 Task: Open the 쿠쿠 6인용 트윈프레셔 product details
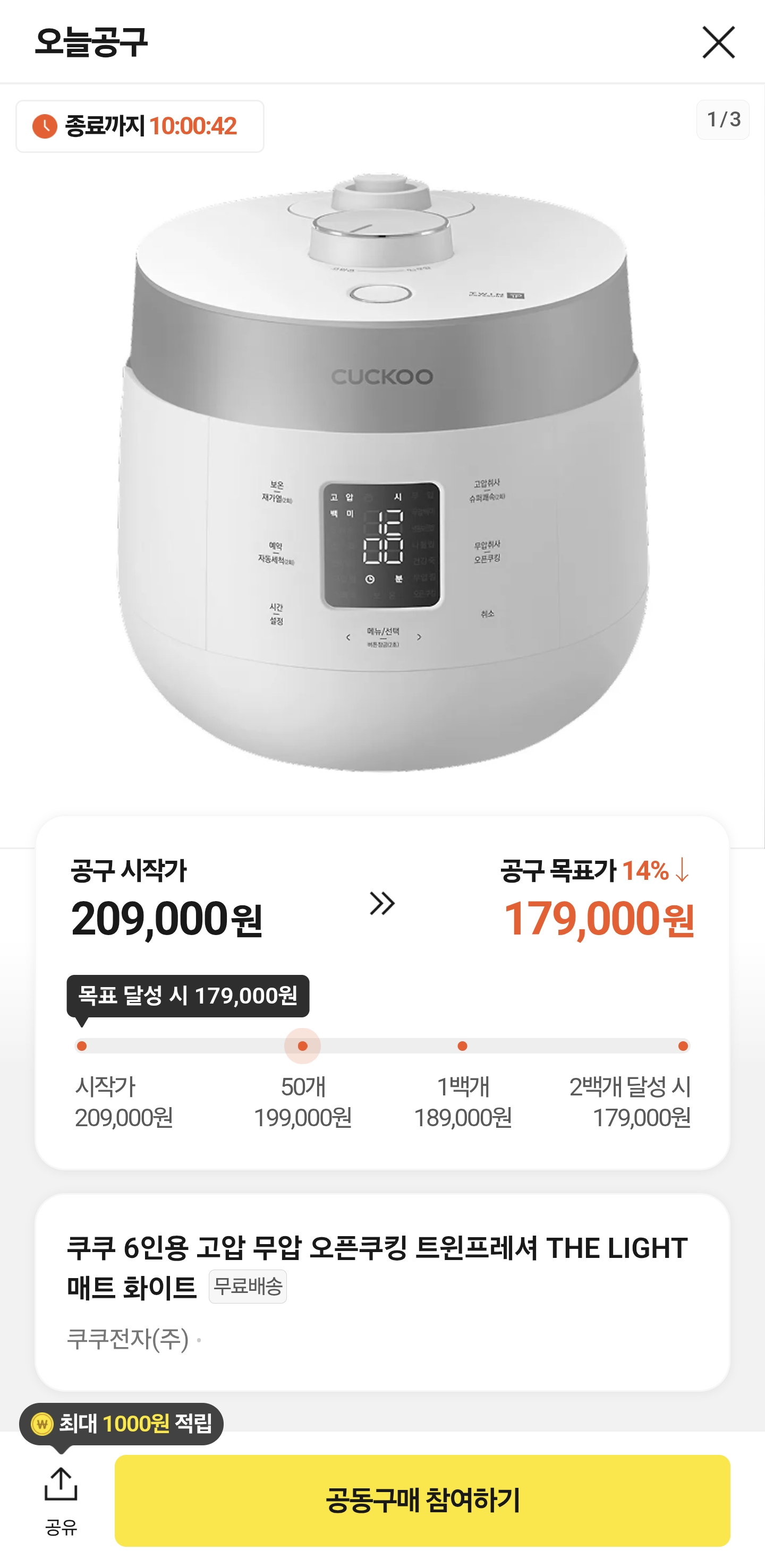[377, 1267]
